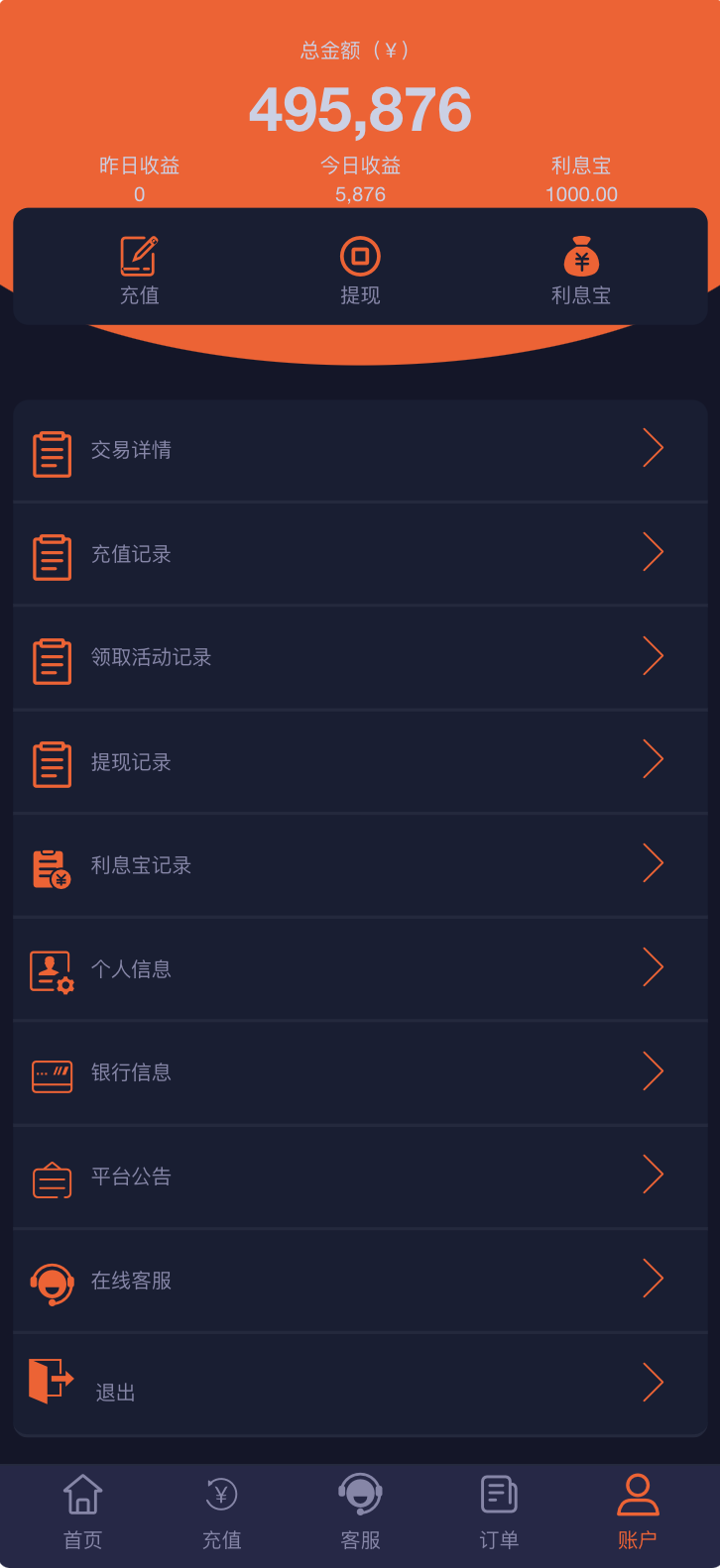The image size is (720, 1568).
Task: Open the 平台公告 list entry
Action: [x=360, y=1176]
